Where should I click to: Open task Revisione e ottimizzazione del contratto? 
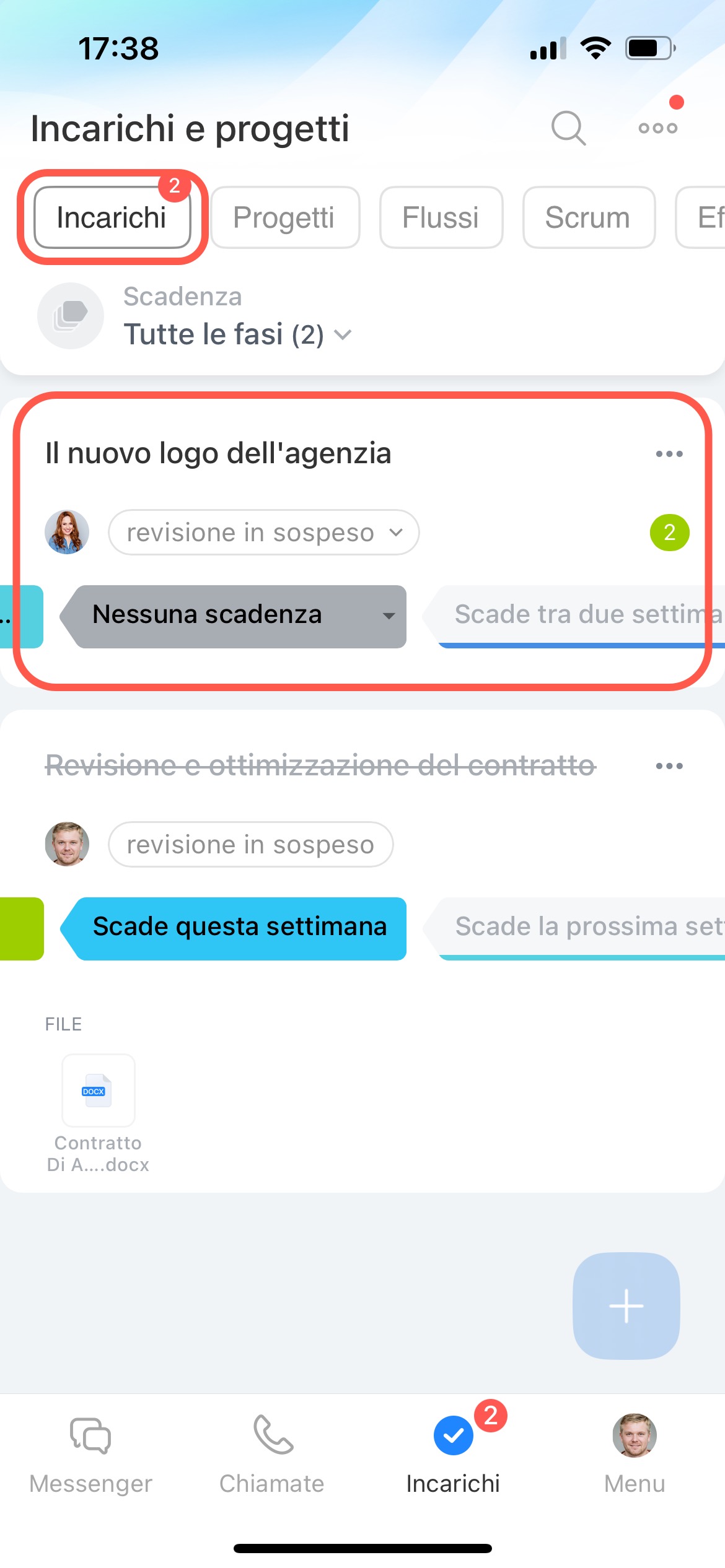tap(320, 765)
